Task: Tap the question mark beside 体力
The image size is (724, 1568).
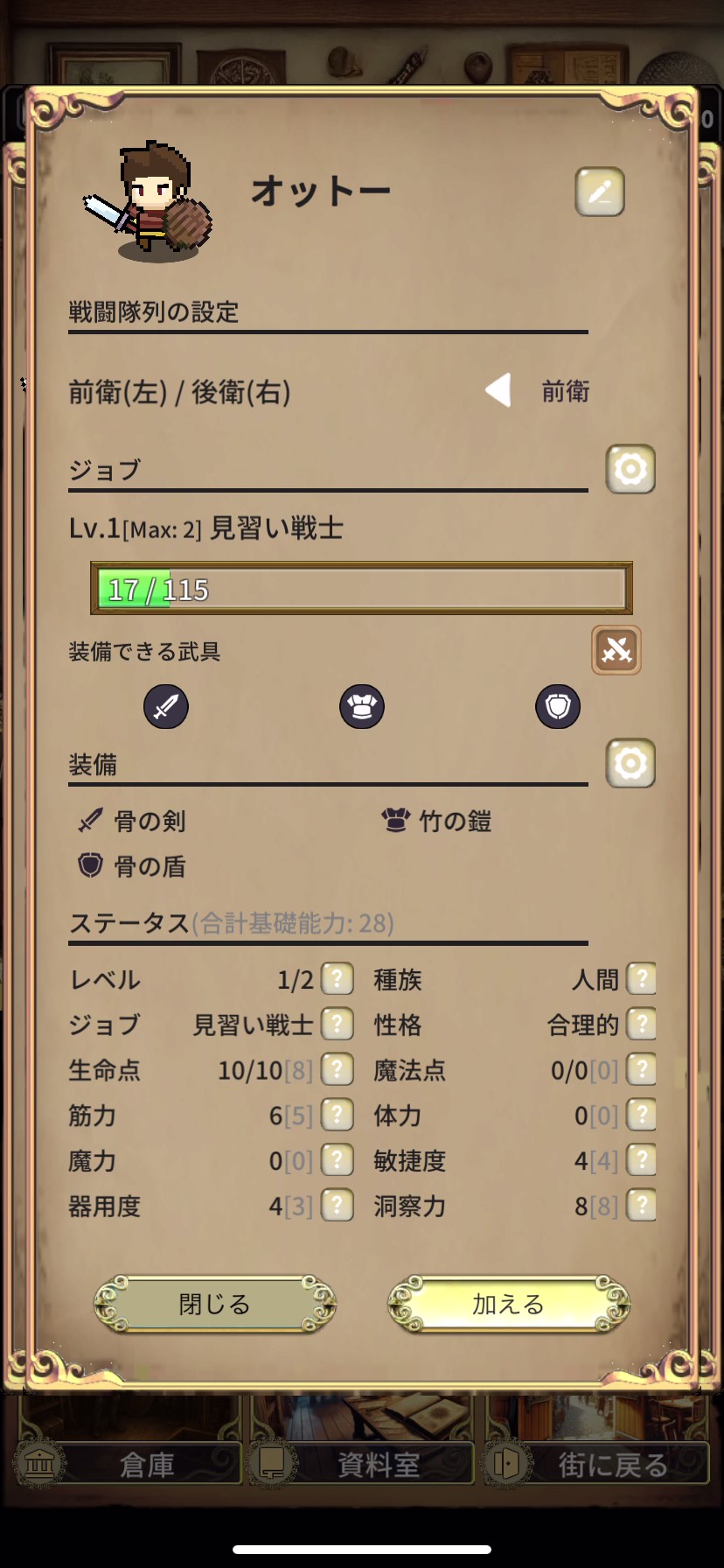Action: 641,1116
